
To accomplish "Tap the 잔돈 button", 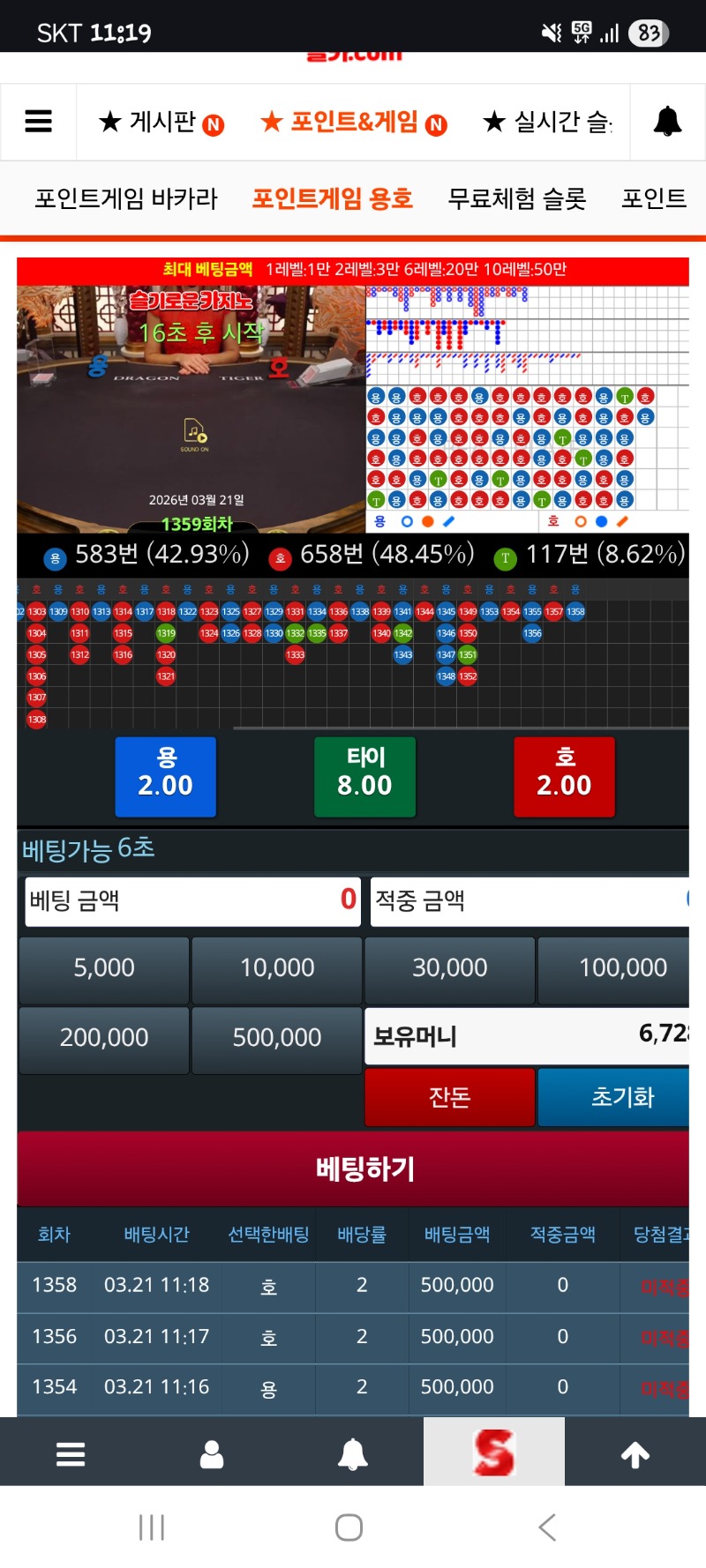I will (x=450, y=1097).
